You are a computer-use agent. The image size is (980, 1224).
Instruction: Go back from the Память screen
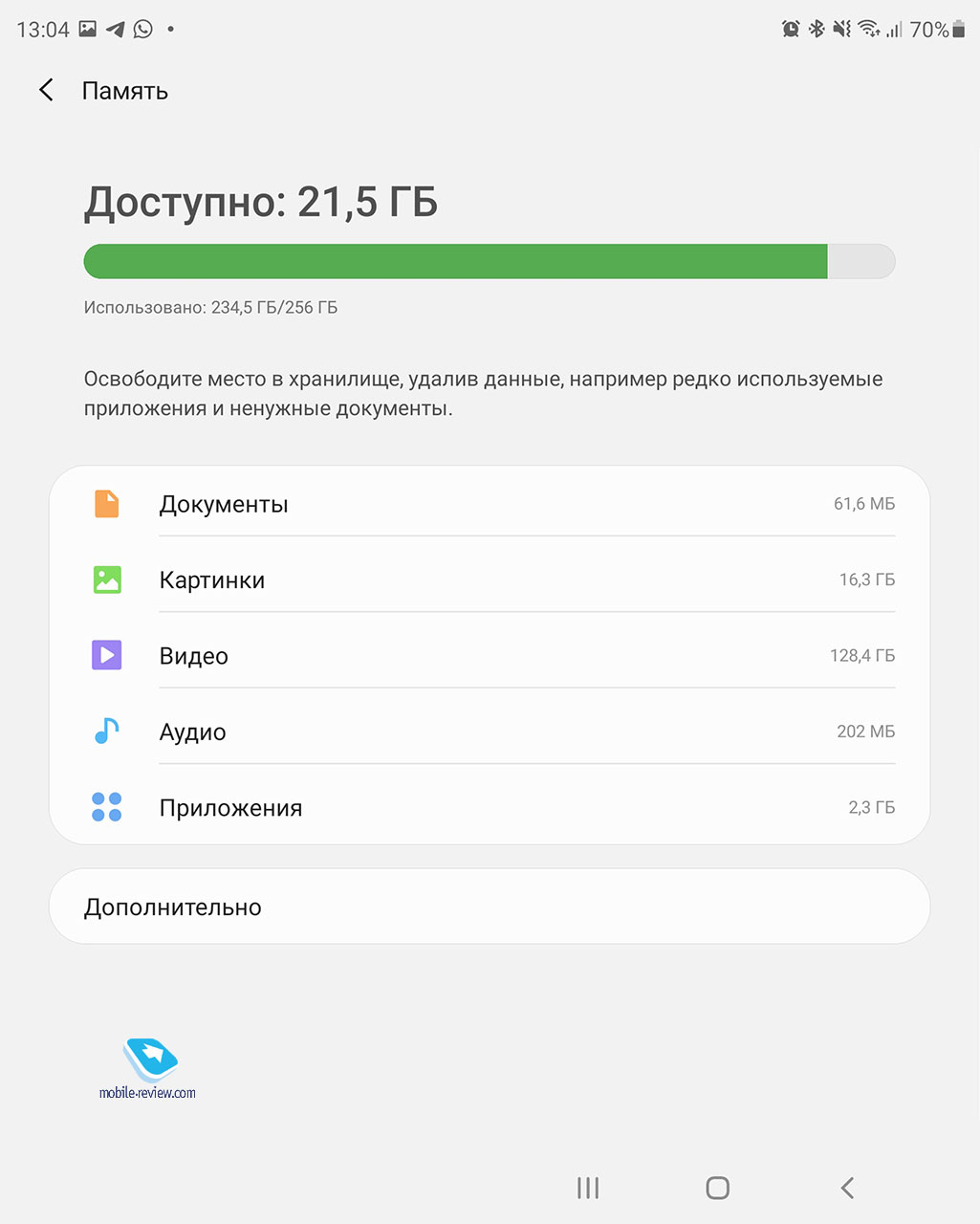tap(46, 91)
